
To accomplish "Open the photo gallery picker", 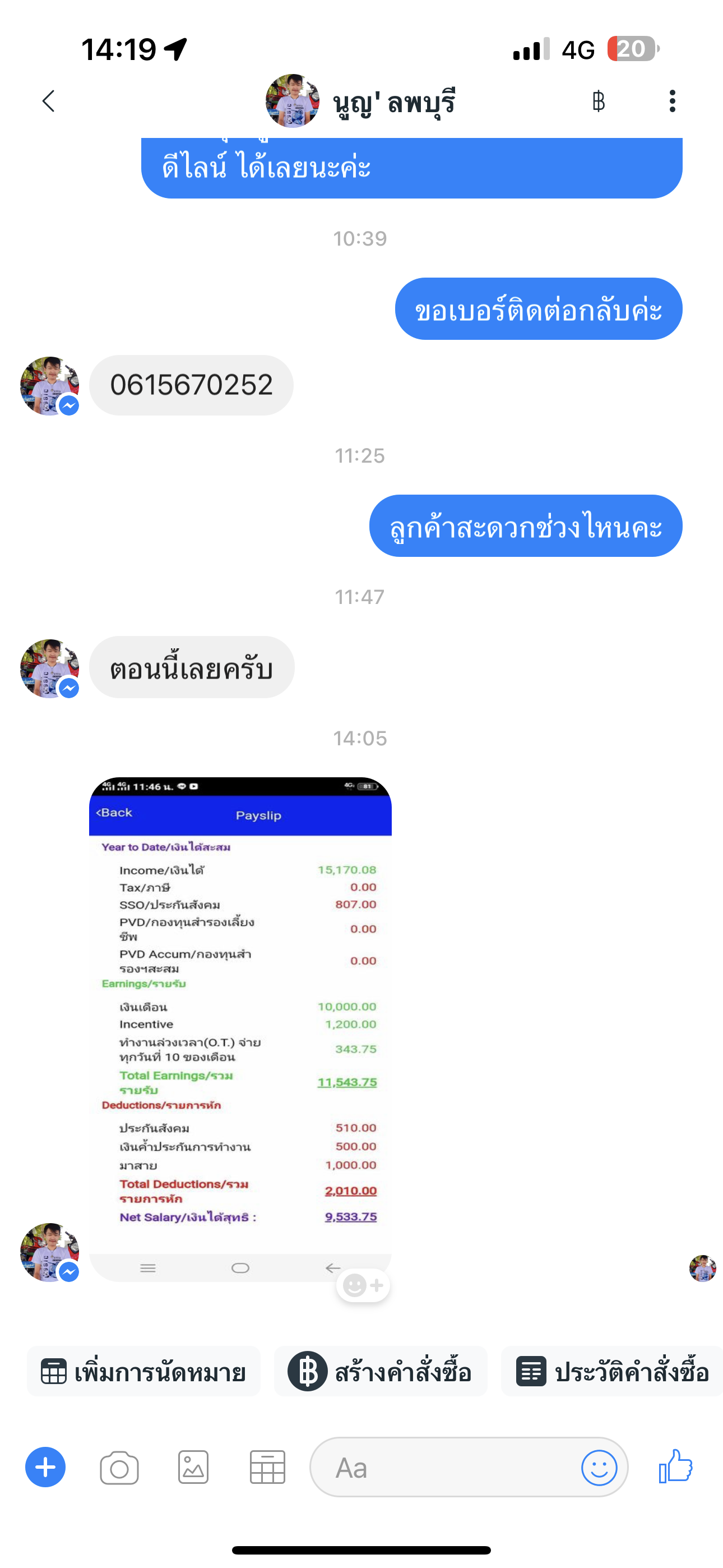I will click(x=193, y=1468).
